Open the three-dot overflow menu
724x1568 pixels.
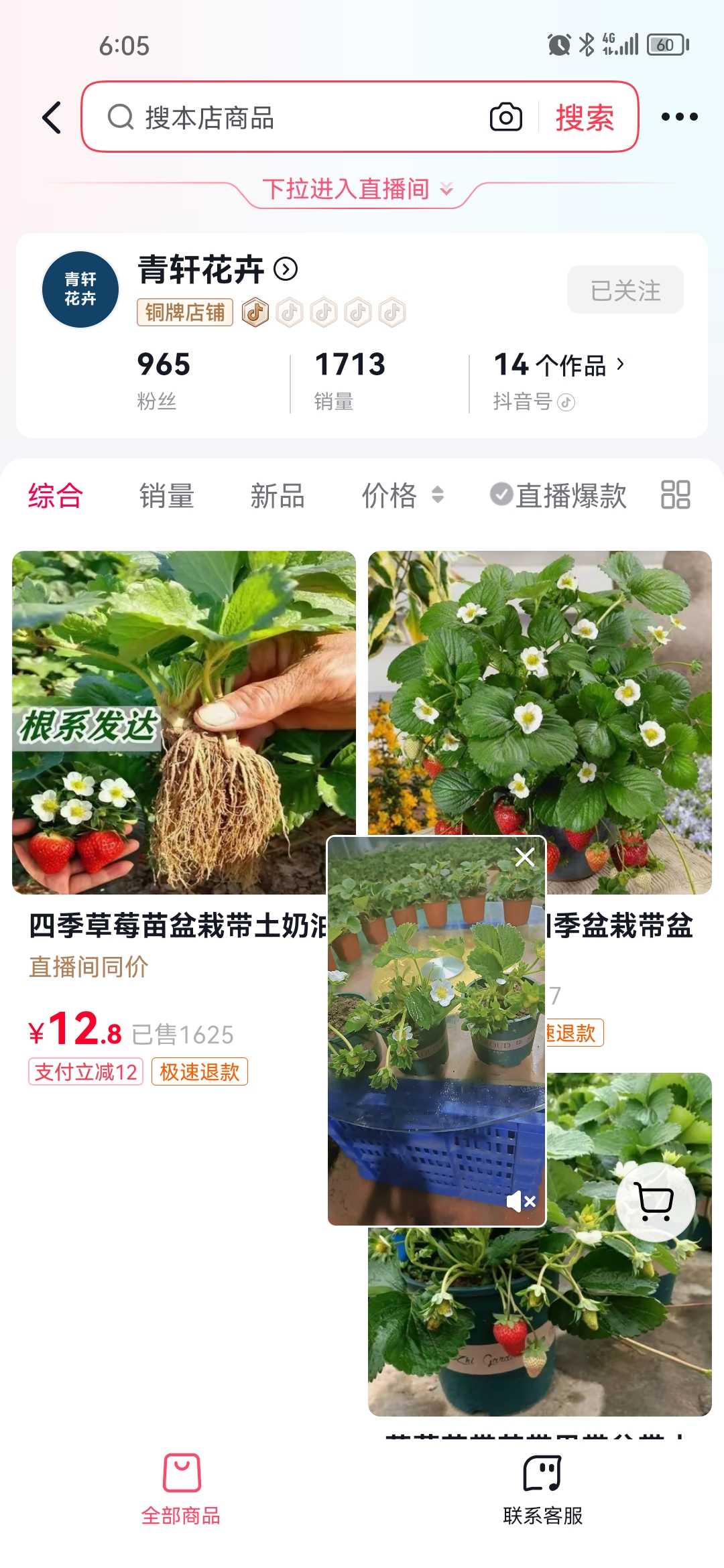[679, 117]
